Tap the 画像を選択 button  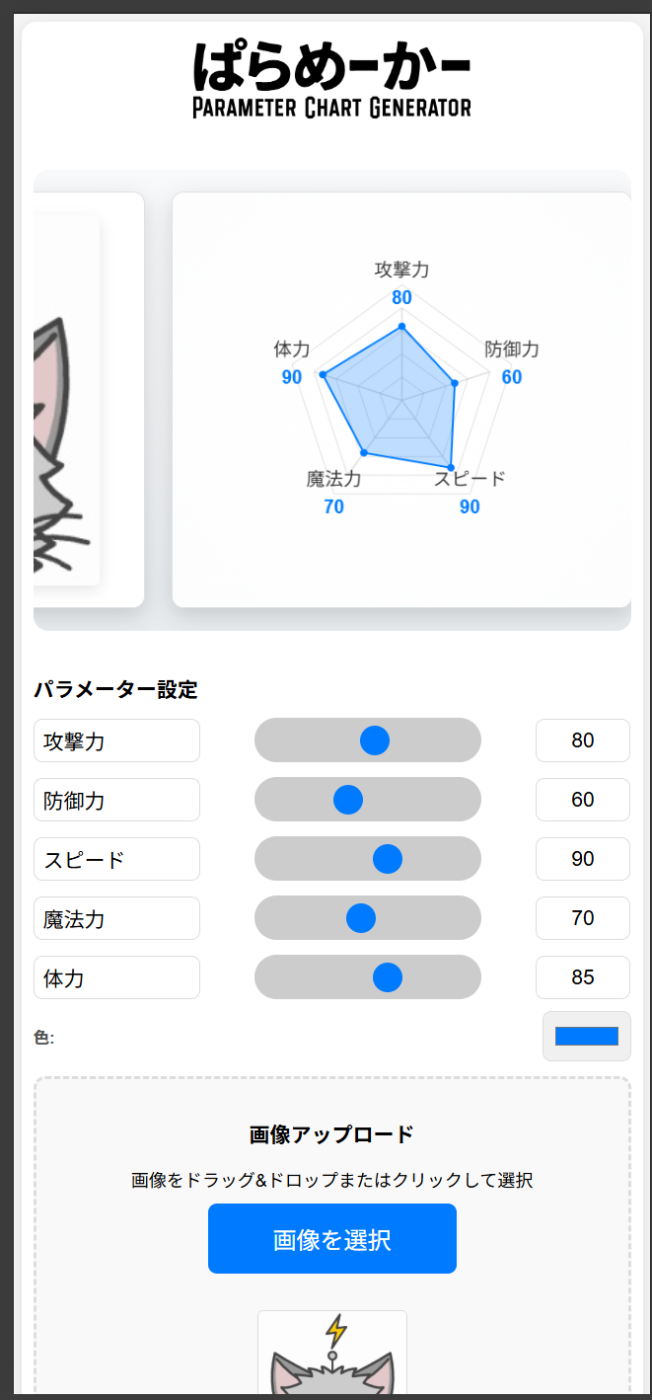point(332,1239)
